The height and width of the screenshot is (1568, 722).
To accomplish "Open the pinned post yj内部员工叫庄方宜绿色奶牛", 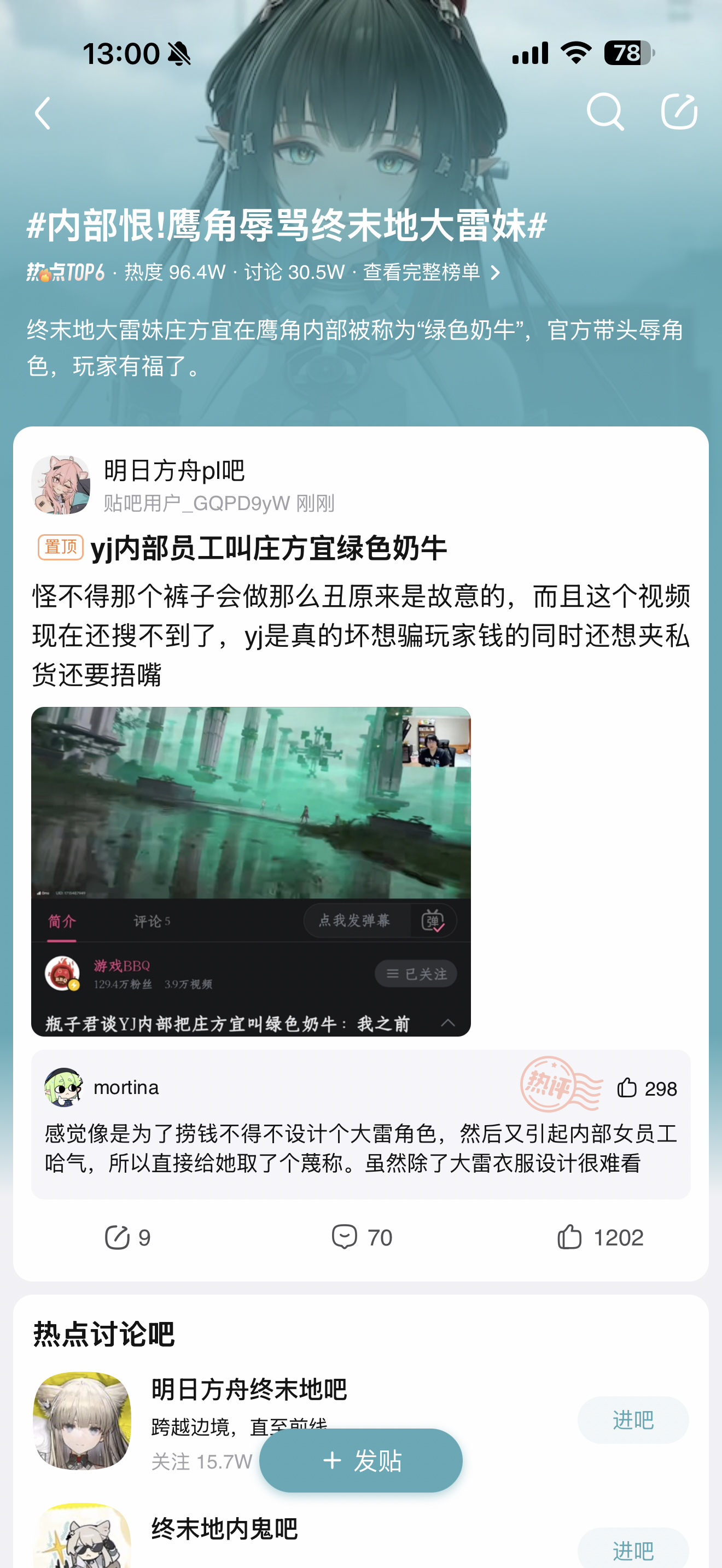I will [269, 548].
